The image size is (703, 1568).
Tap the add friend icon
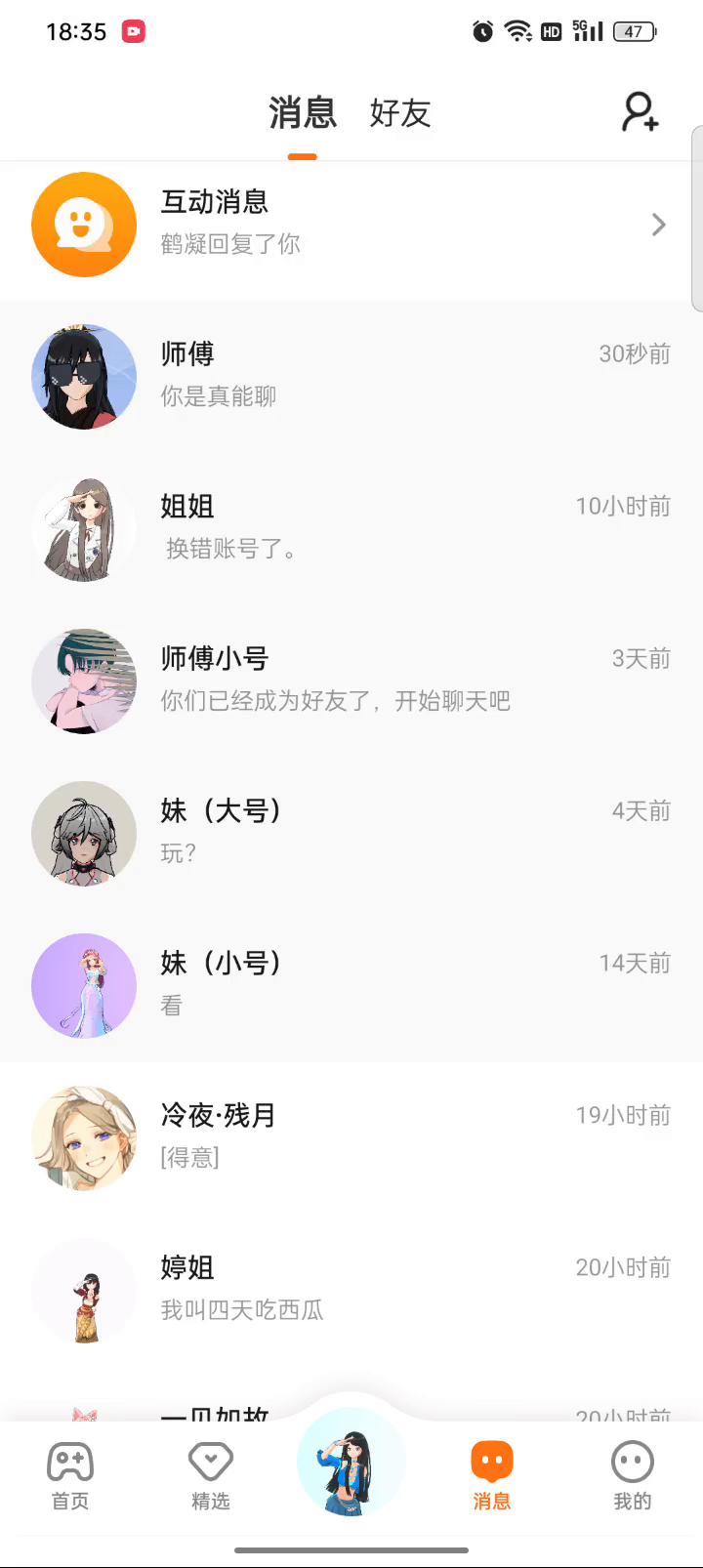pos(641,112)
